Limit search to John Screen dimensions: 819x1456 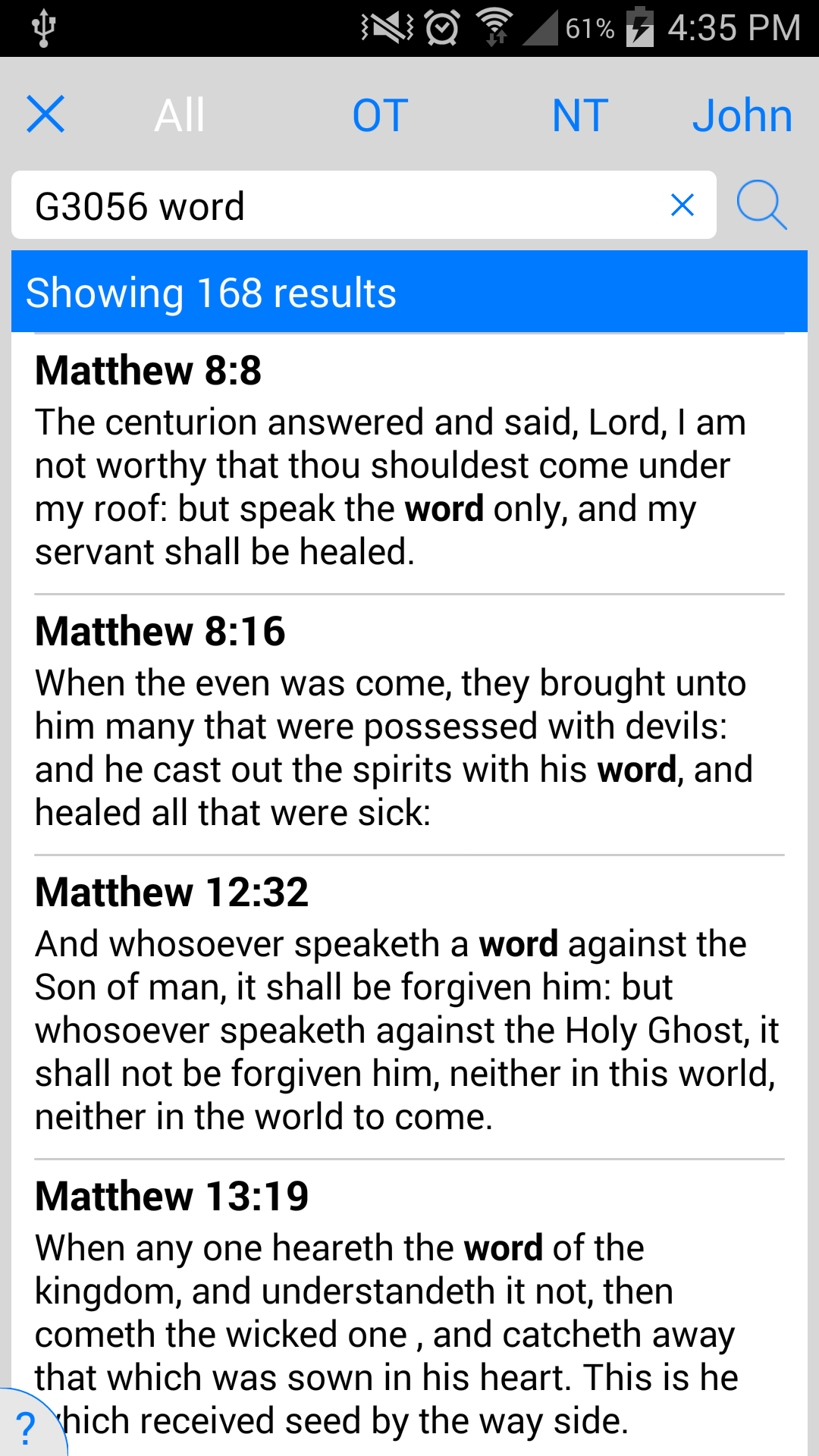[742, 115]
